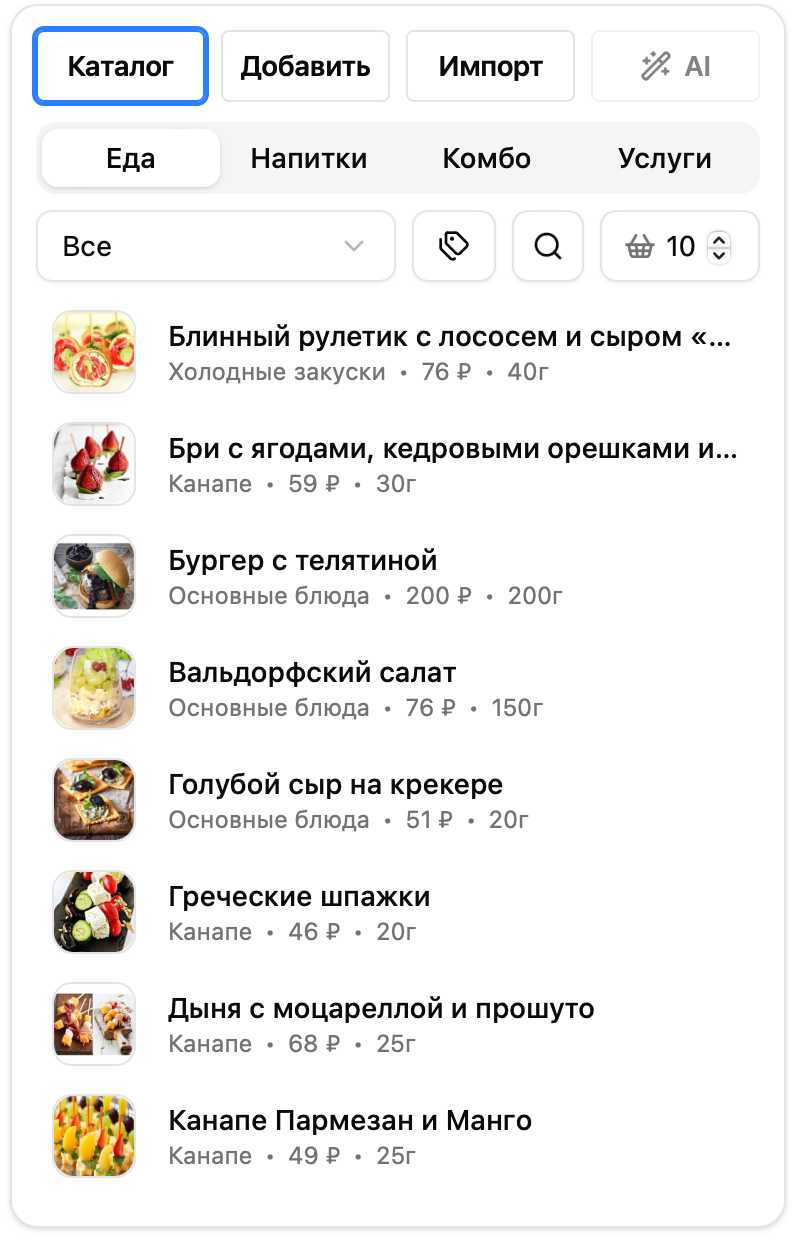Open Бургер с телятиной item
The height and width of the screenshot is (1240, 798).
pos(303,576)
